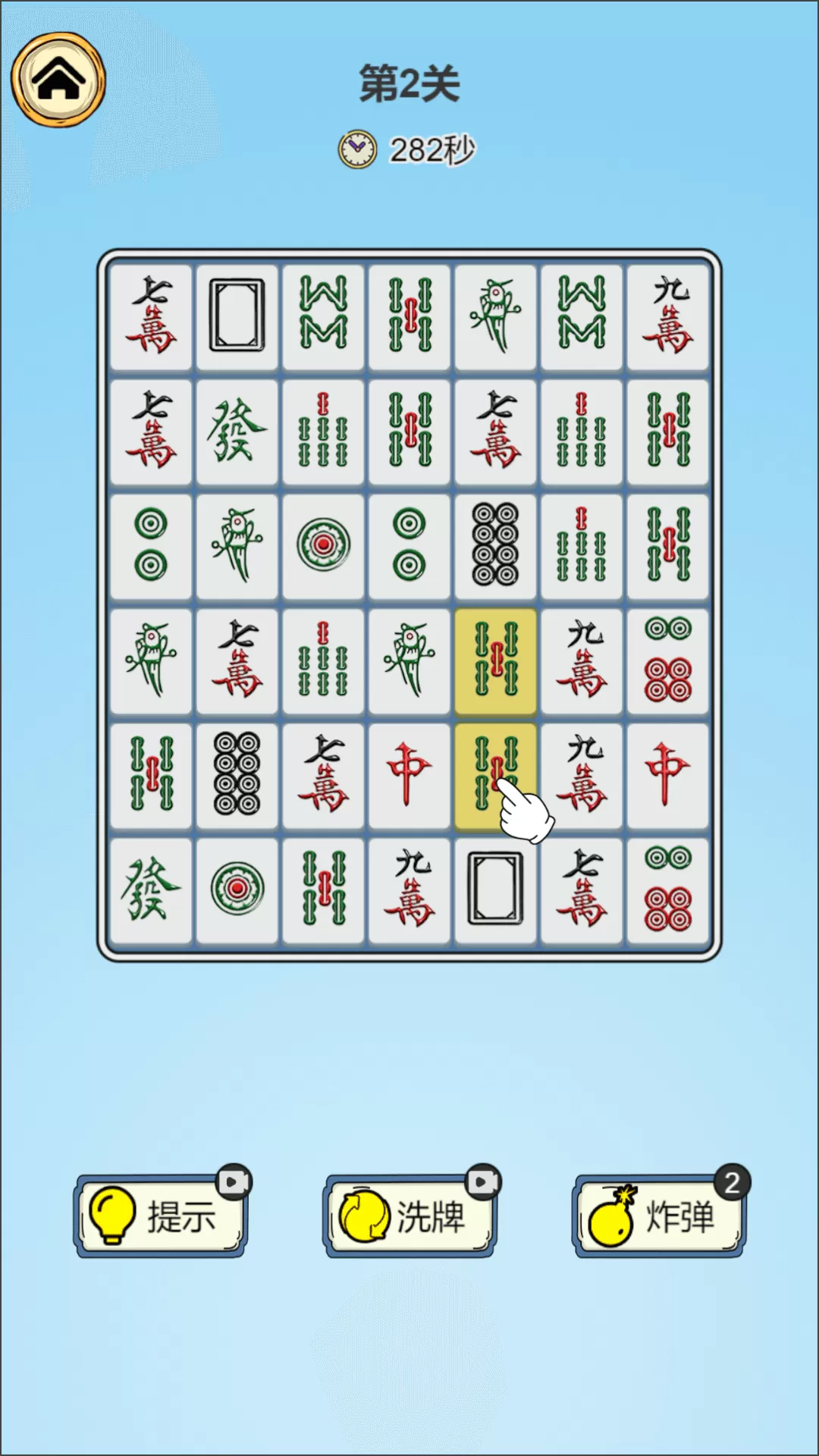Return to the home screen via house icon
This screenshot has height=1456, width=819.
pyautogui.click(x=58, y=80)
